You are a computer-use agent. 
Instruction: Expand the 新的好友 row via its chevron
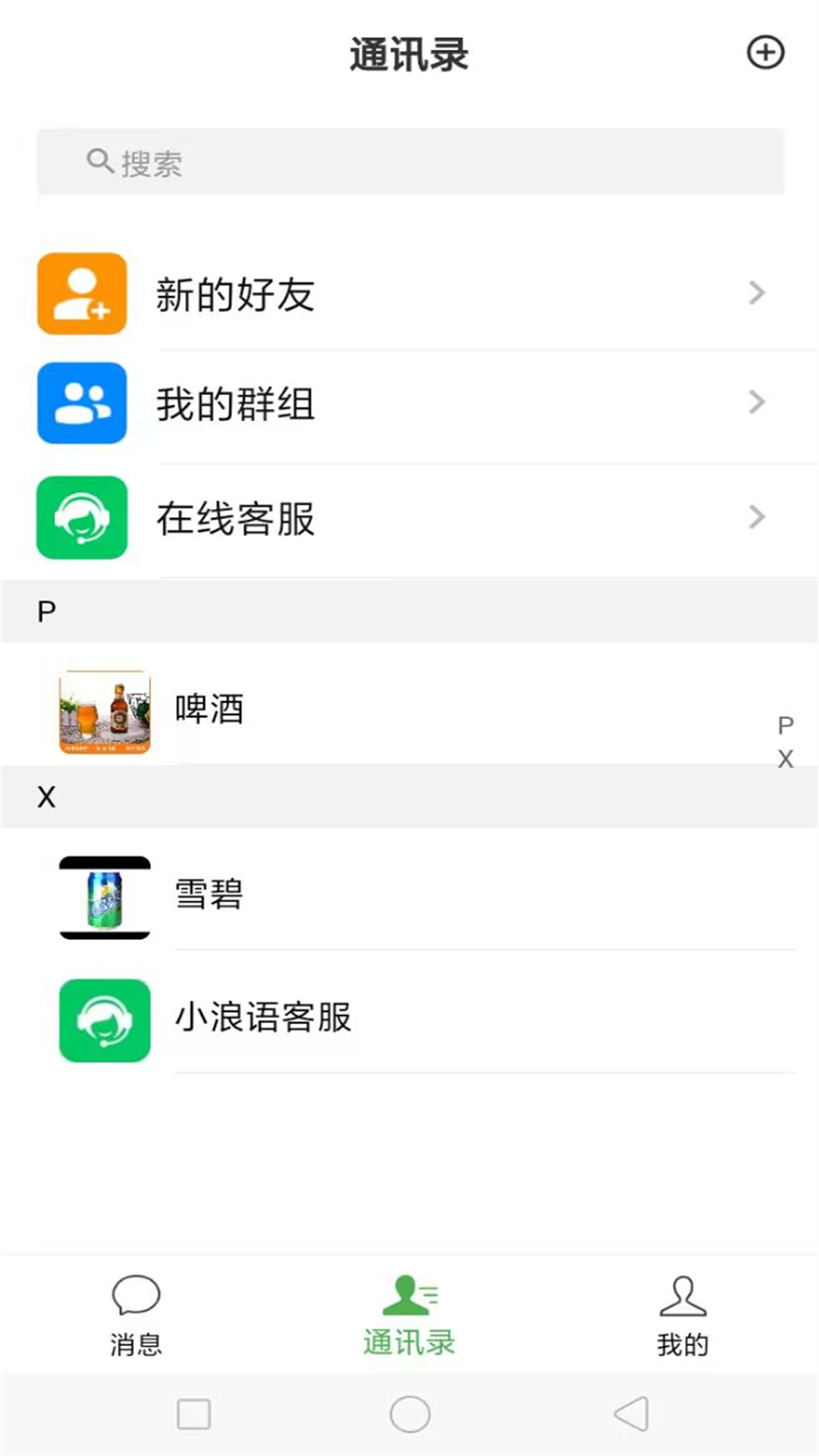click(755, 293)
